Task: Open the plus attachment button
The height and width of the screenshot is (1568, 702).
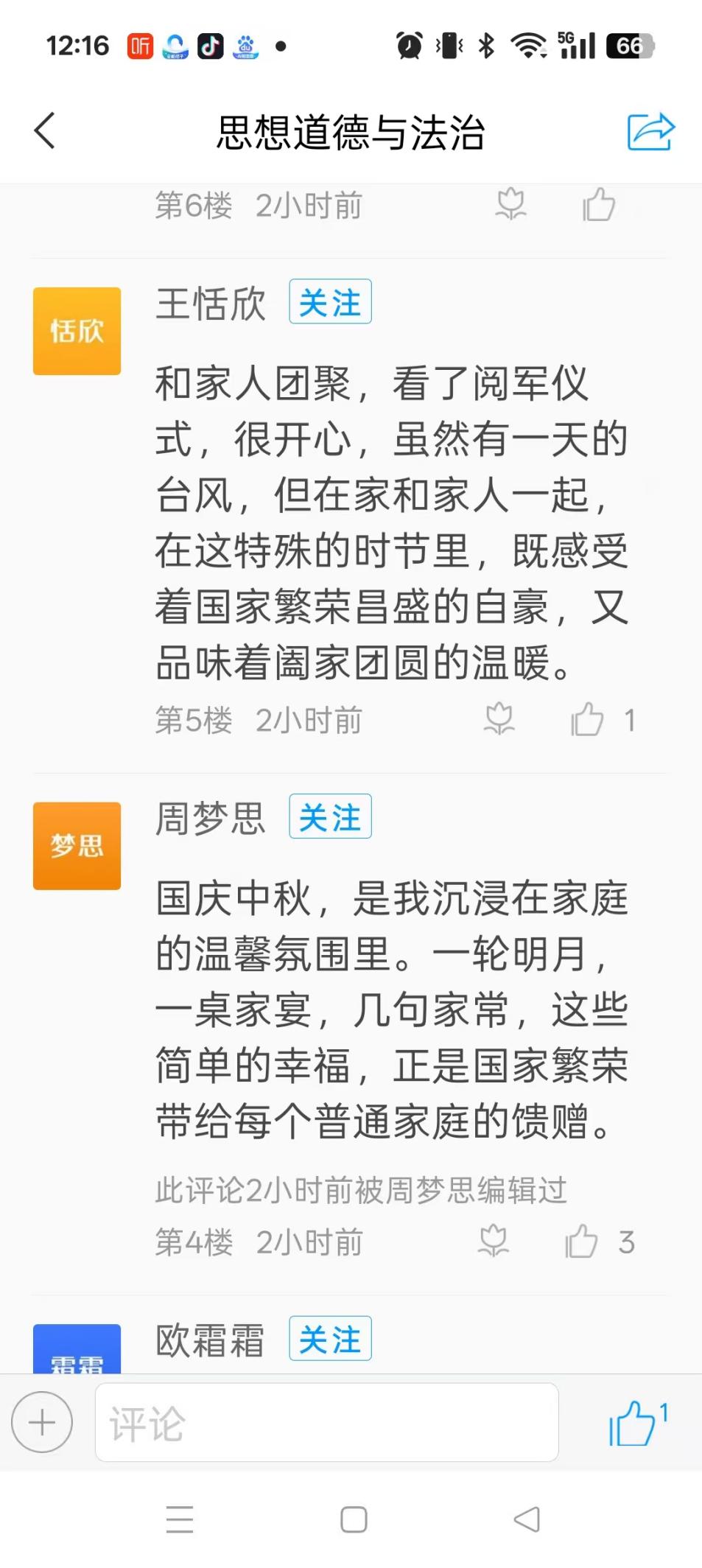Action: point(42,1422)
